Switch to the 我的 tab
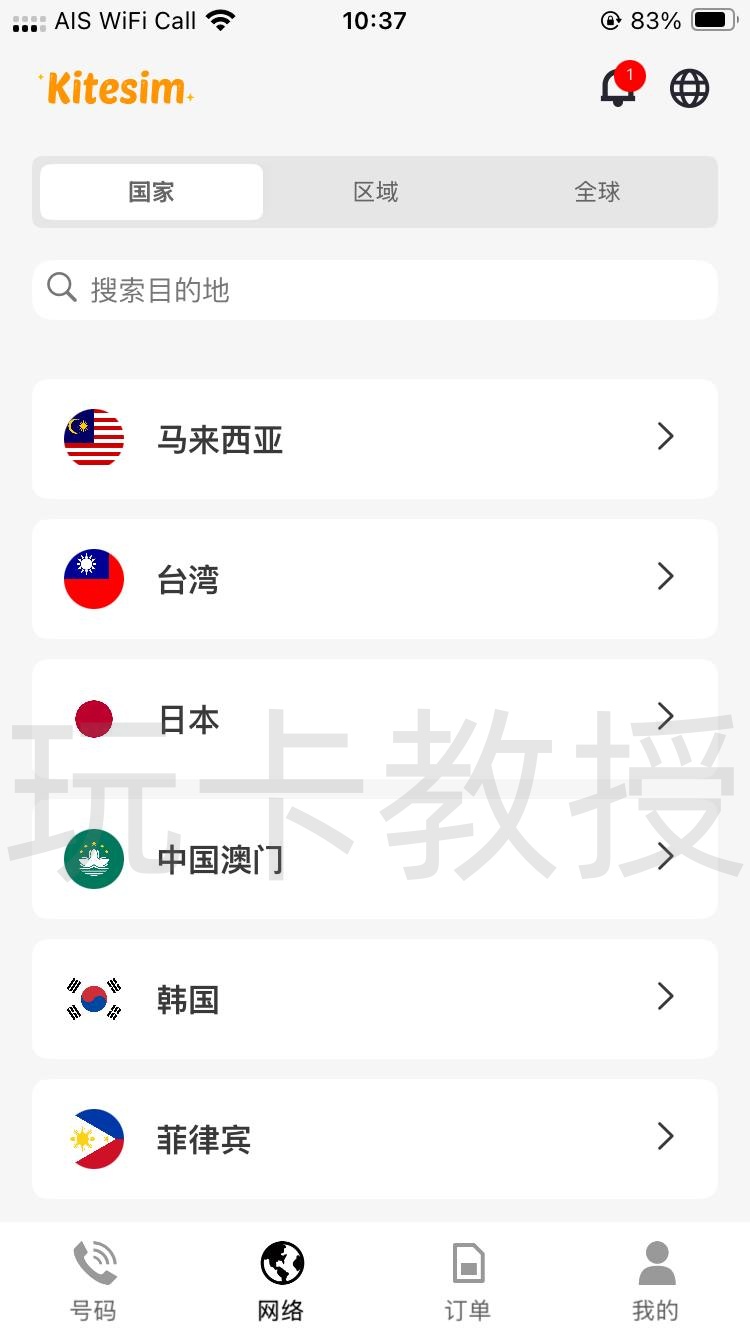This screenshot has width=750, height=1334. [x=656, y=1280]
